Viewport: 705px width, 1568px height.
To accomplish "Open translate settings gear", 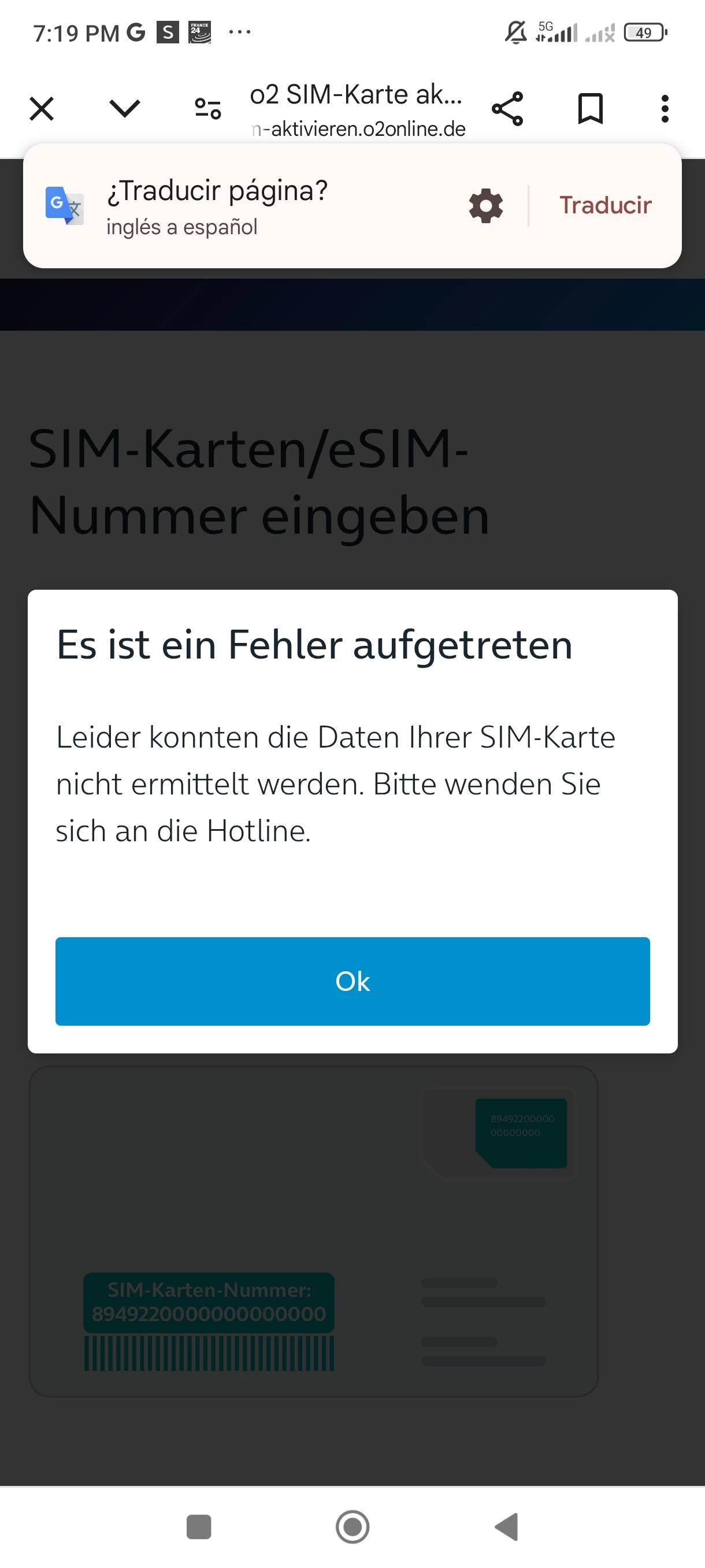I will coord(485,206).
